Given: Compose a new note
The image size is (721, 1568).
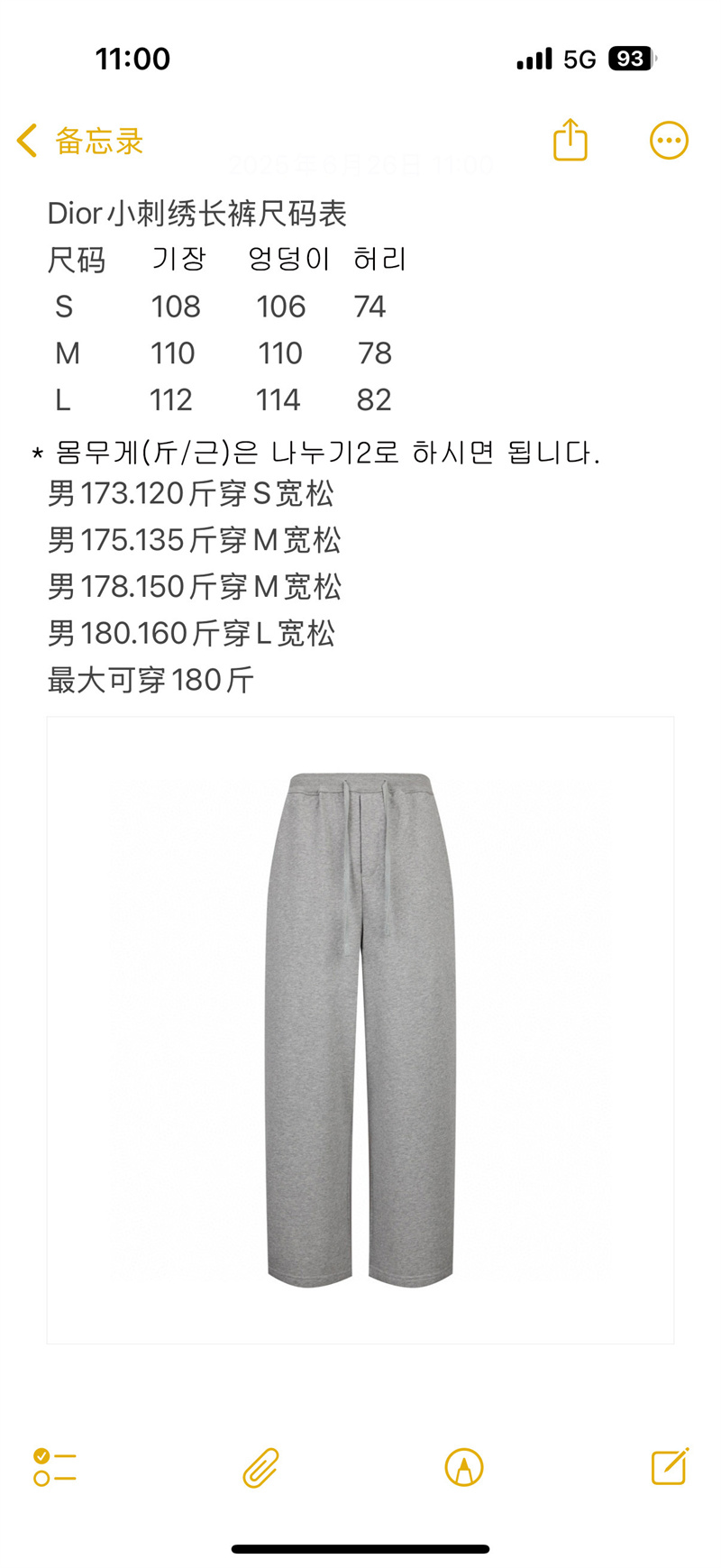Looking at the screenshot, I should point(670,1467).
